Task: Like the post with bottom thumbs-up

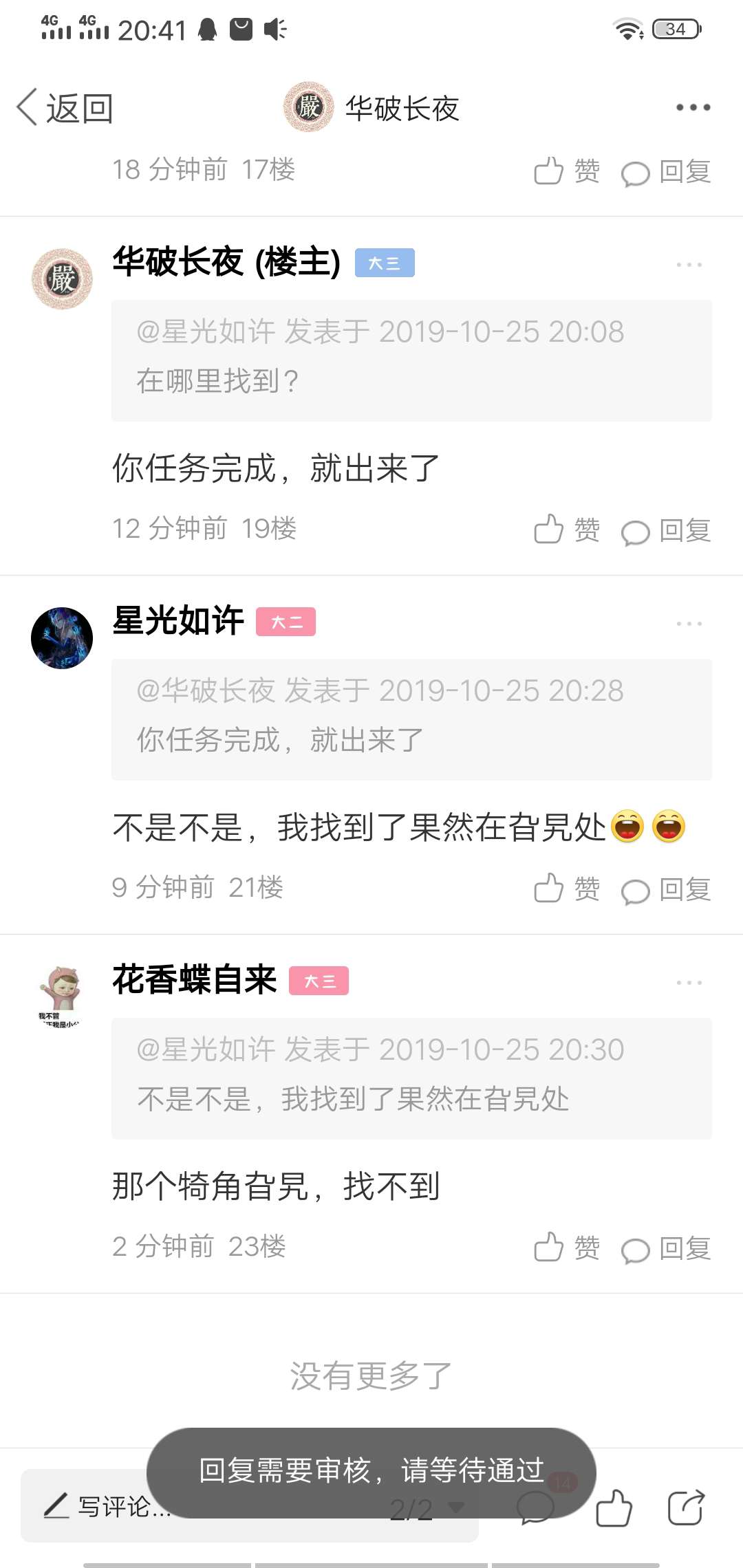Action: click(614, 1507)
